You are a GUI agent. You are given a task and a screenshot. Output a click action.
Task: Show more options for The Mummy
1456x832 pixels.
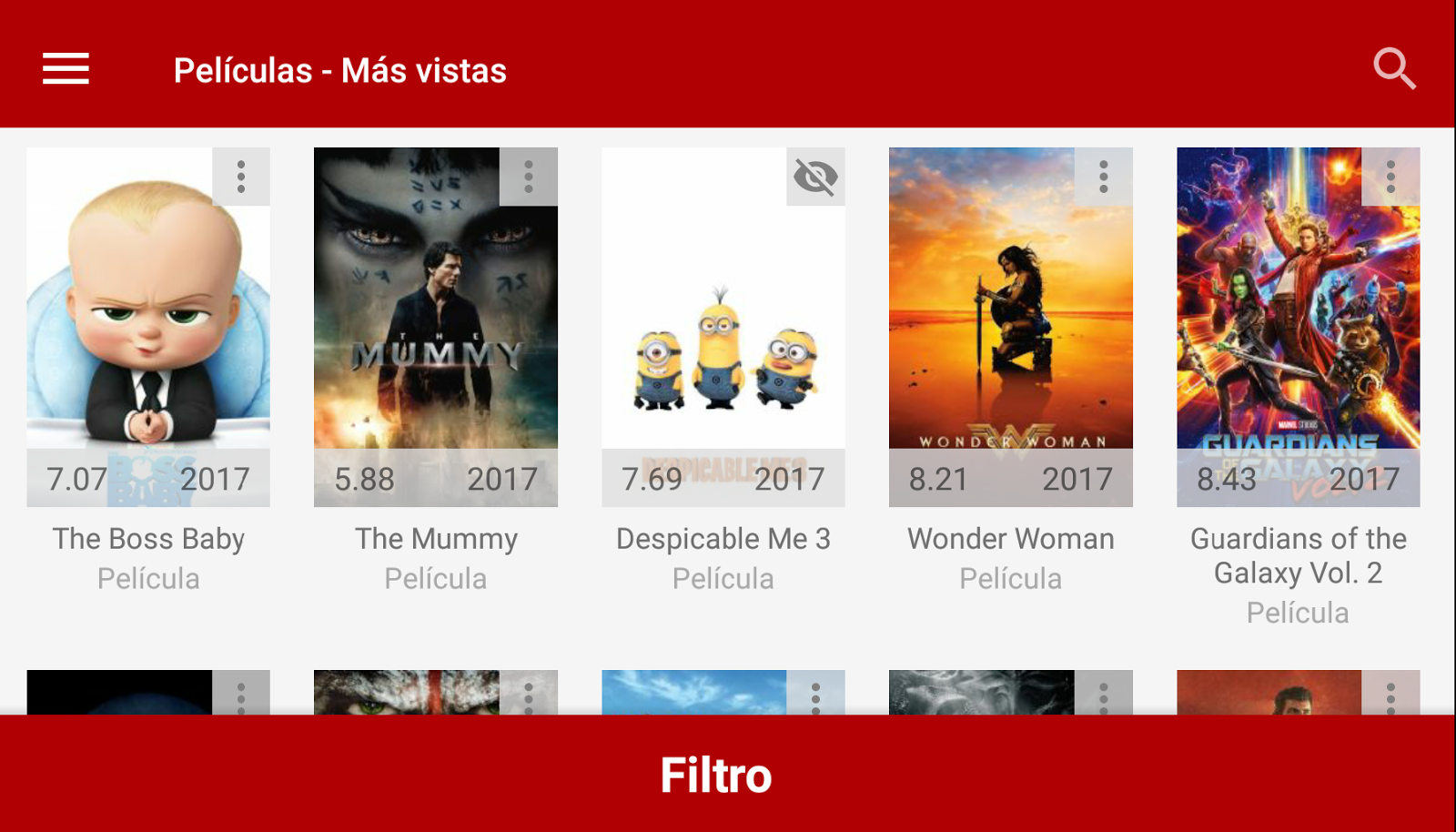coord(529,177)
